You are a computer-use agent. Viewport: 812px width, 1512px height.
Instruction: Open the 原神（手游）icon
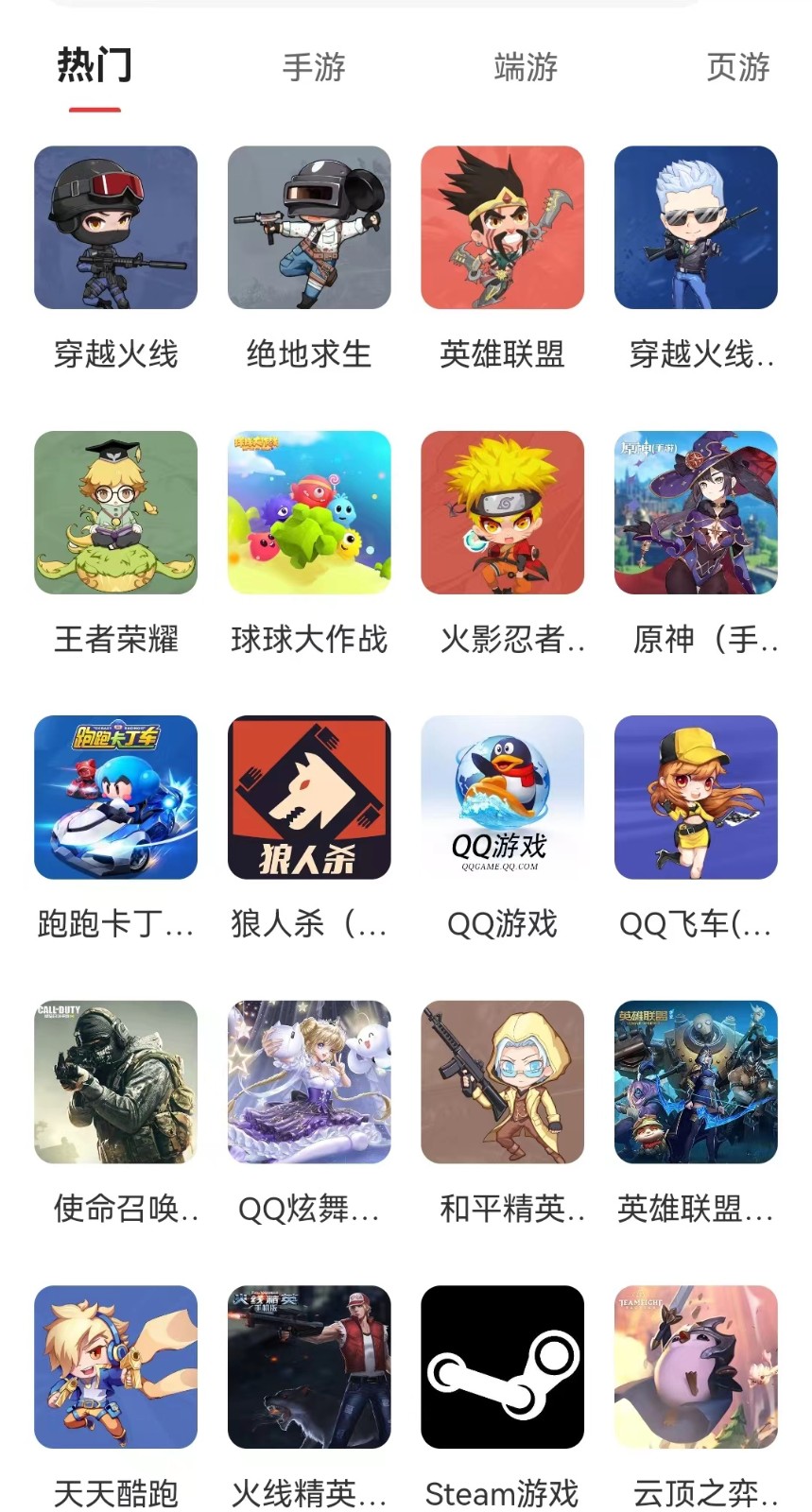point(696,513)
